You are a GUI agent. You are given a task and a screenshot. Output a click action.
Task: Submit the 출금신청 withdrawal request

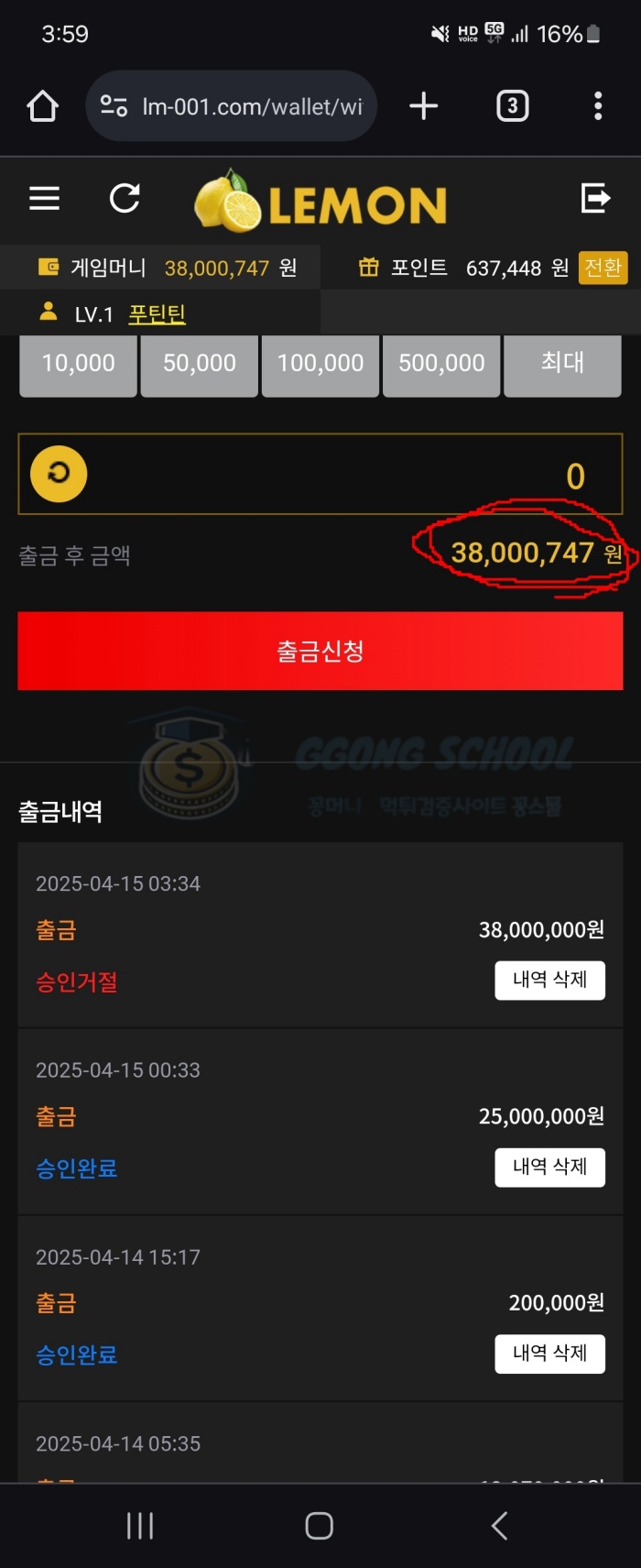point(320,651)
